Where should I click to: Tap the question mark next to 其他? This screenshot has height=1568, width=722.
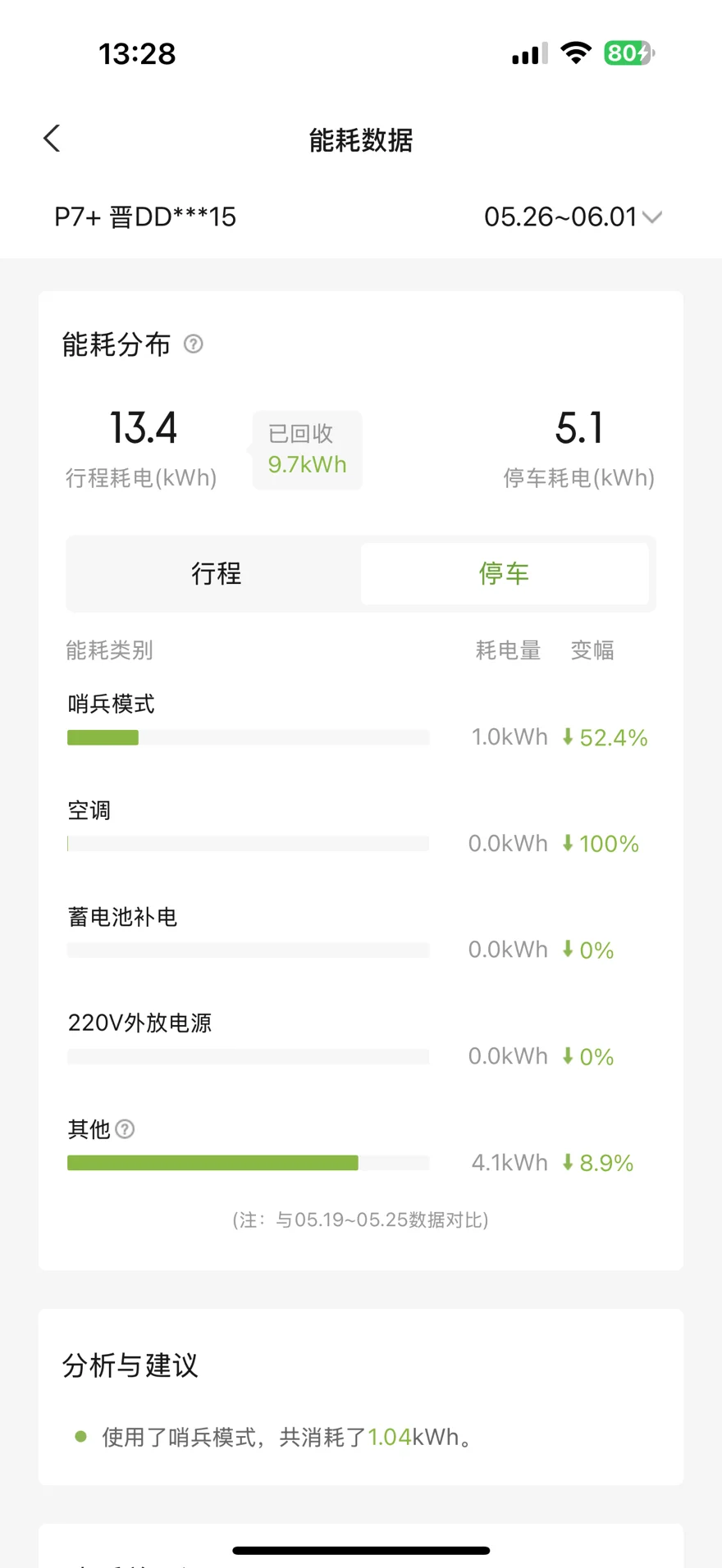tap(125, 1129)
